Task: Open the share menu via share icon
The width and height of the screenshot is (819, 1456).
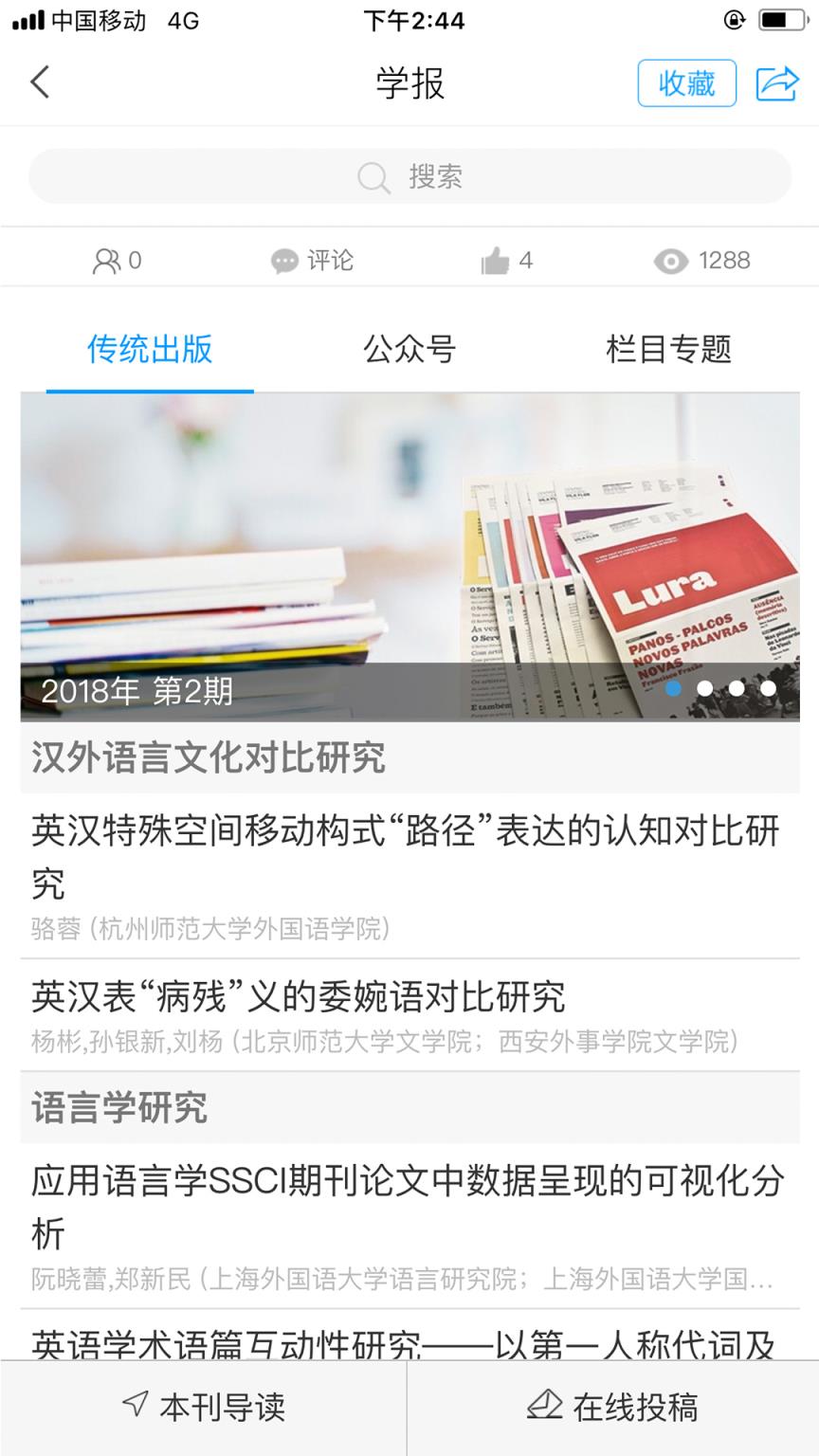Action: [x=776, y=83]
